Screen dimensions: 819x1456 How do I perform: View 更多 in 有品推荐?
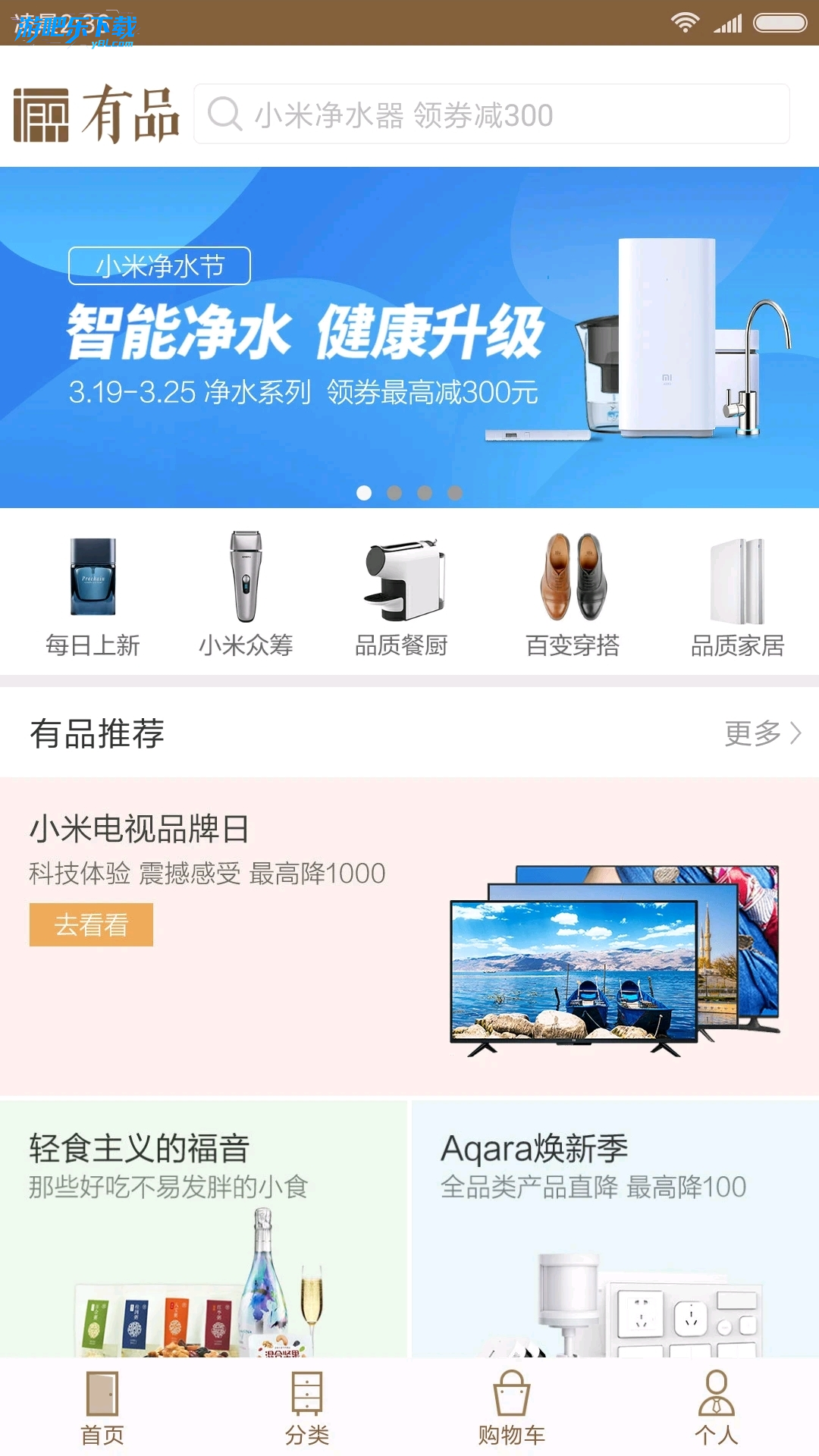click(x=761, y=733)
